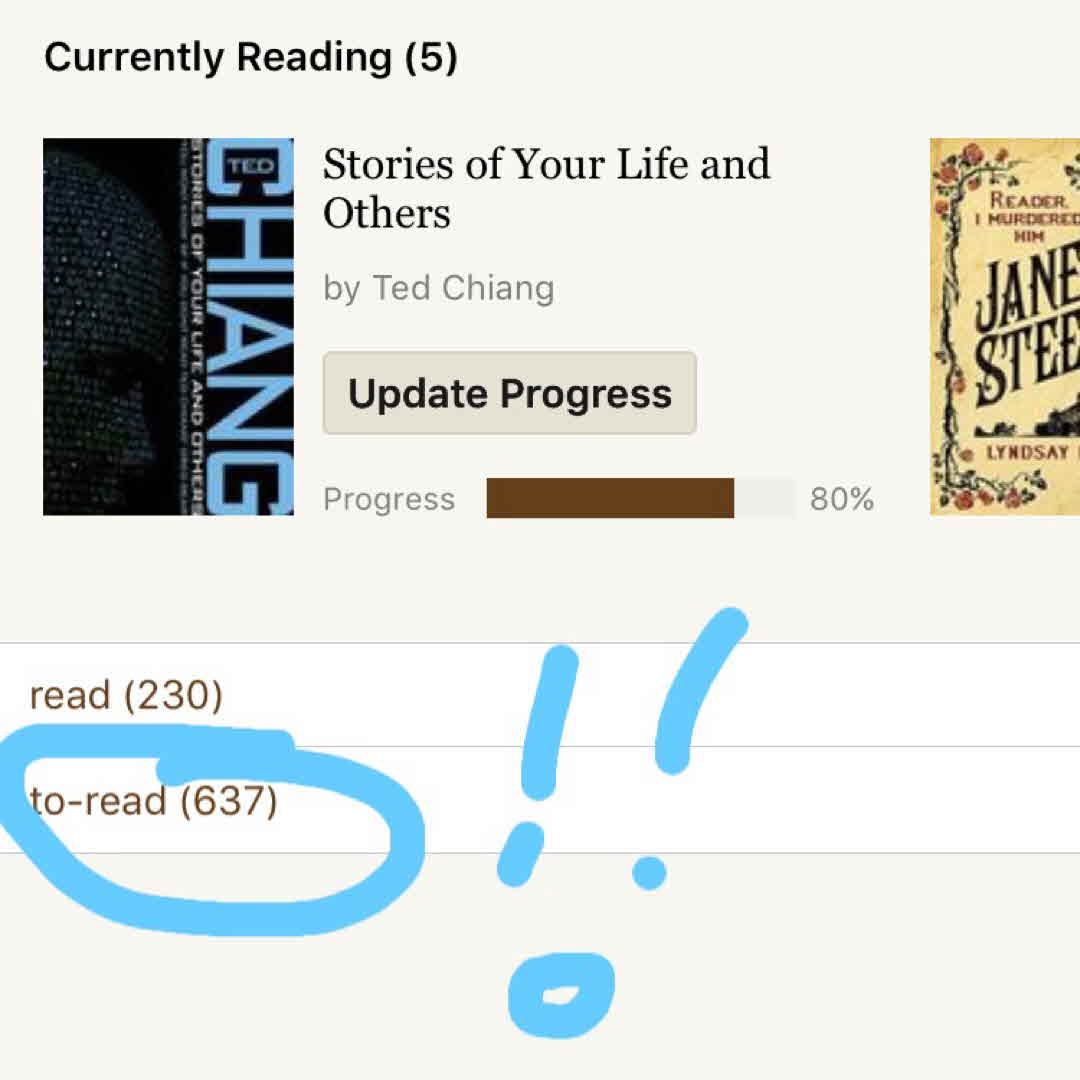Image resolution: width=1080 pixels, height=1080 pixels.
Task: Open the to-read (637) shelf
Action: (x=154, y=801)
